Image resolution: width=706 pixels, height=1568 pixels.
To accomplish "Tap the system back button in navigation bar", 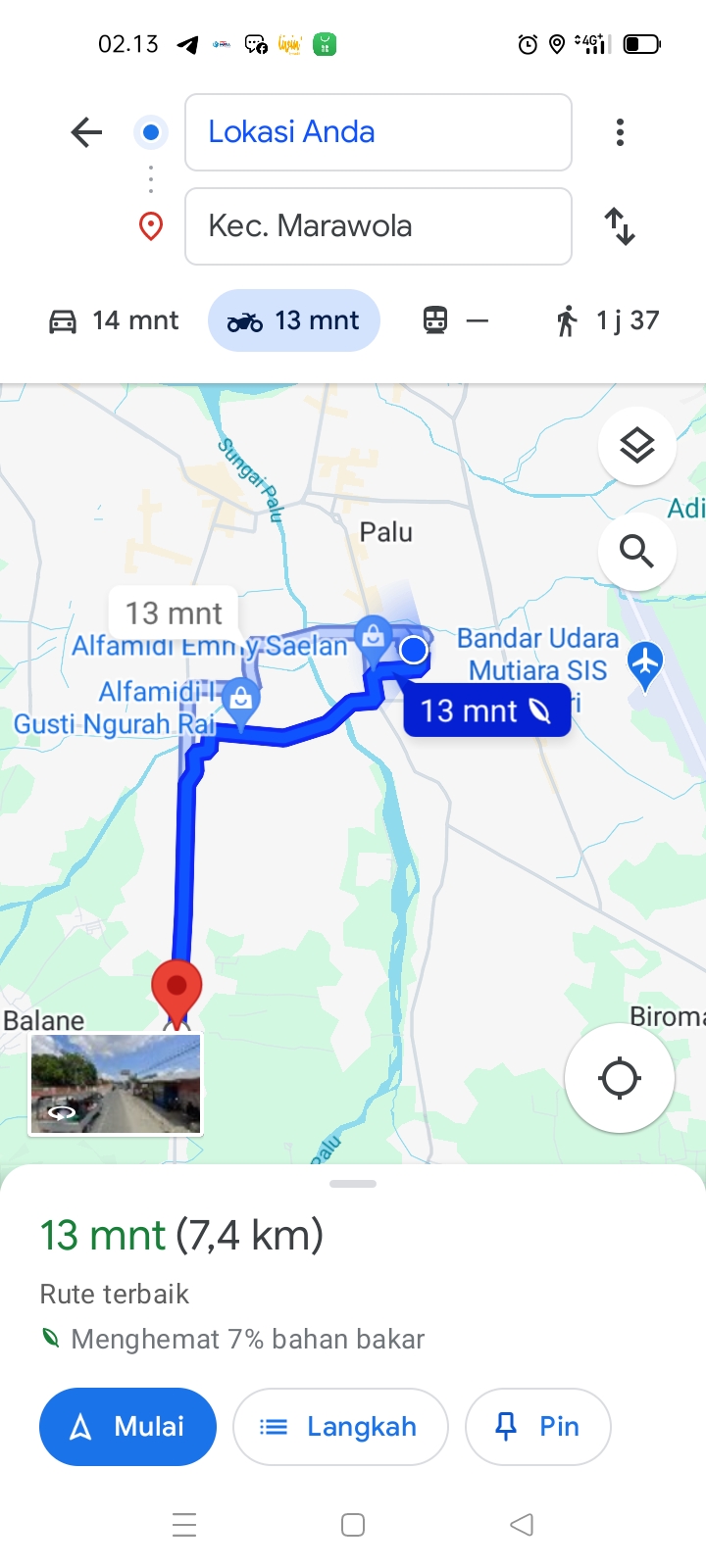I will (x=522, y=1525).
